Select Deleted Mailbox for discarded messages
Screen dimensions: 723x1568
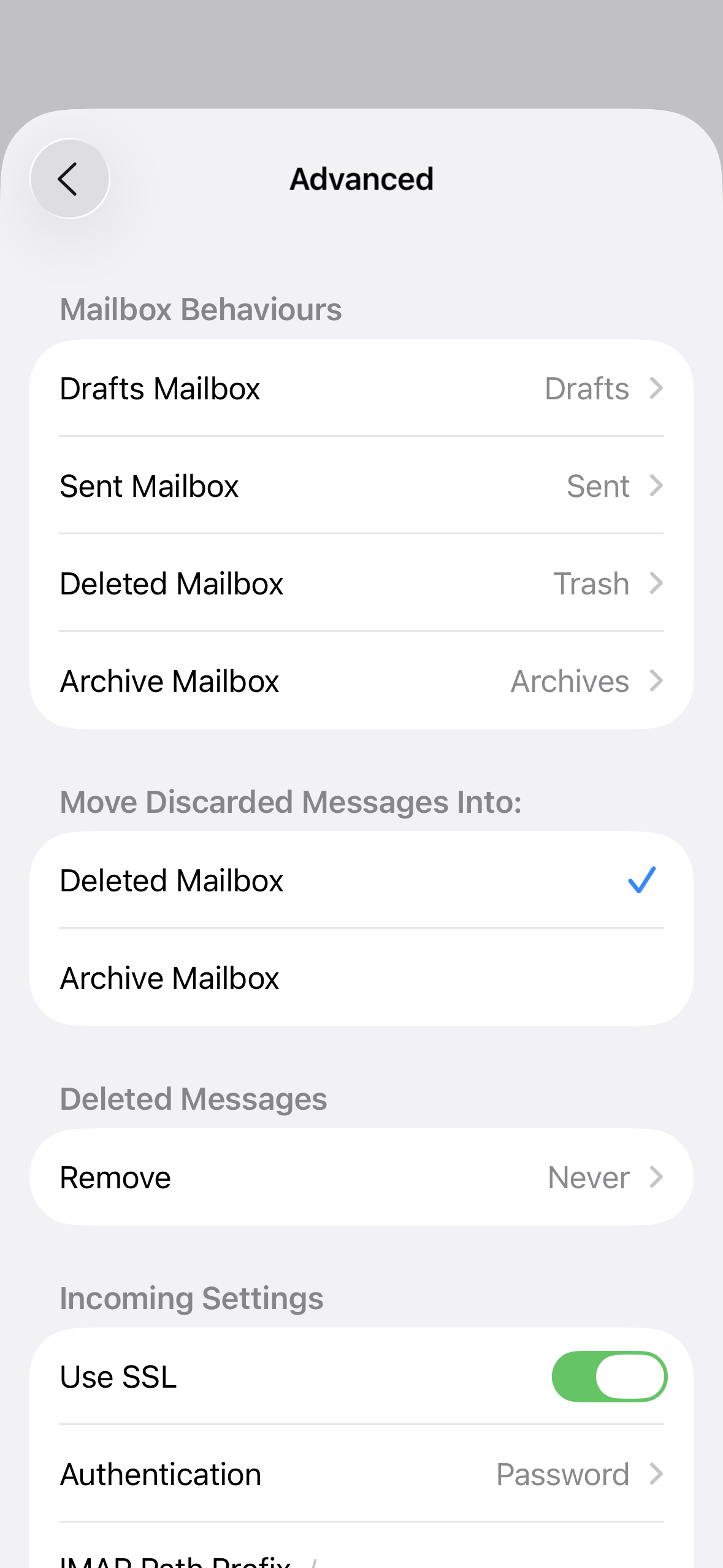pyautogui.click(x=361, y=880)
